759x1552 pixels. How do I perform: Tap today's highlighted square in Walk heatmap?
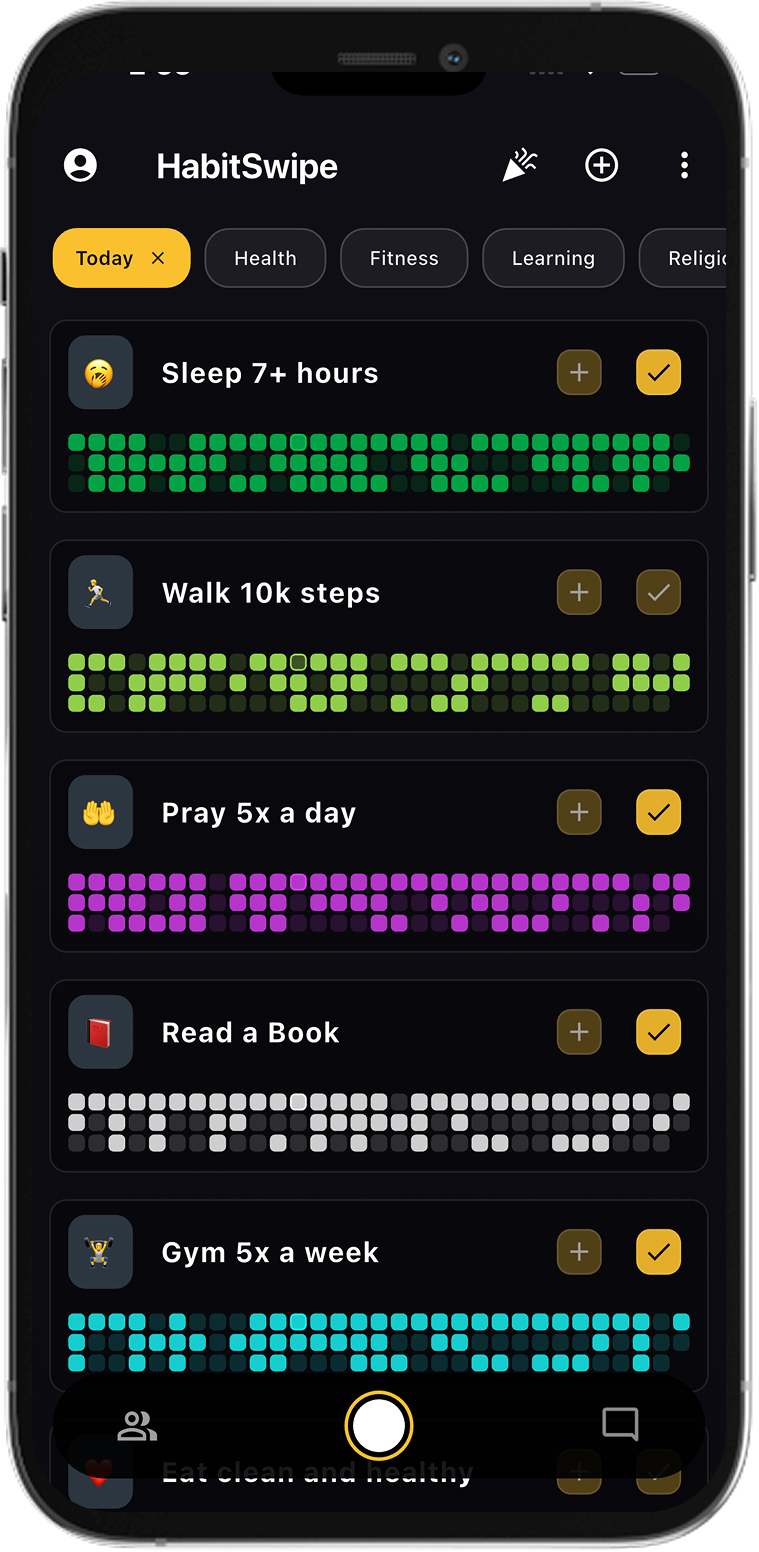tap(297, 662)
